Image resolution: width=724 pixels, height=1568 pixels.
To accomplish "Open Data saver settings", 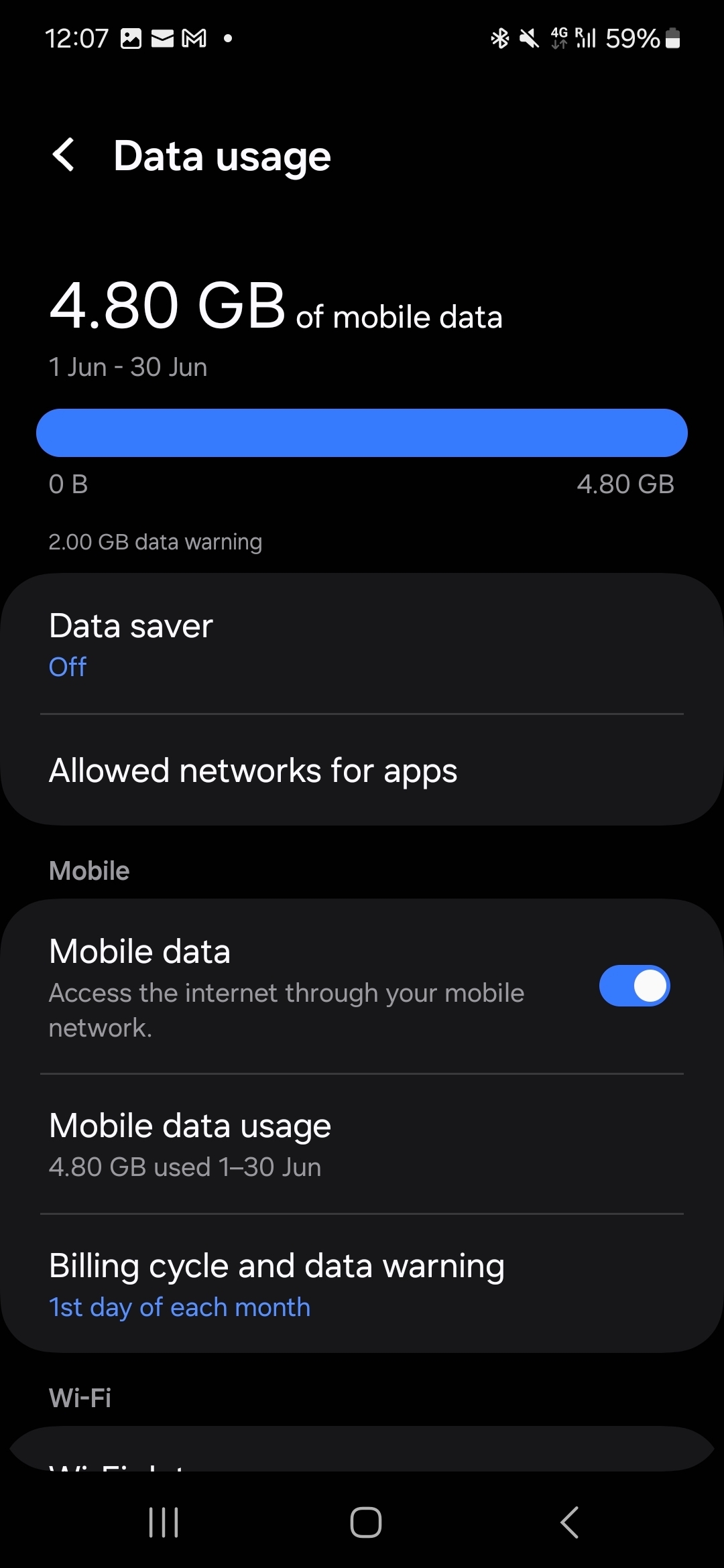I will (362, 645).
